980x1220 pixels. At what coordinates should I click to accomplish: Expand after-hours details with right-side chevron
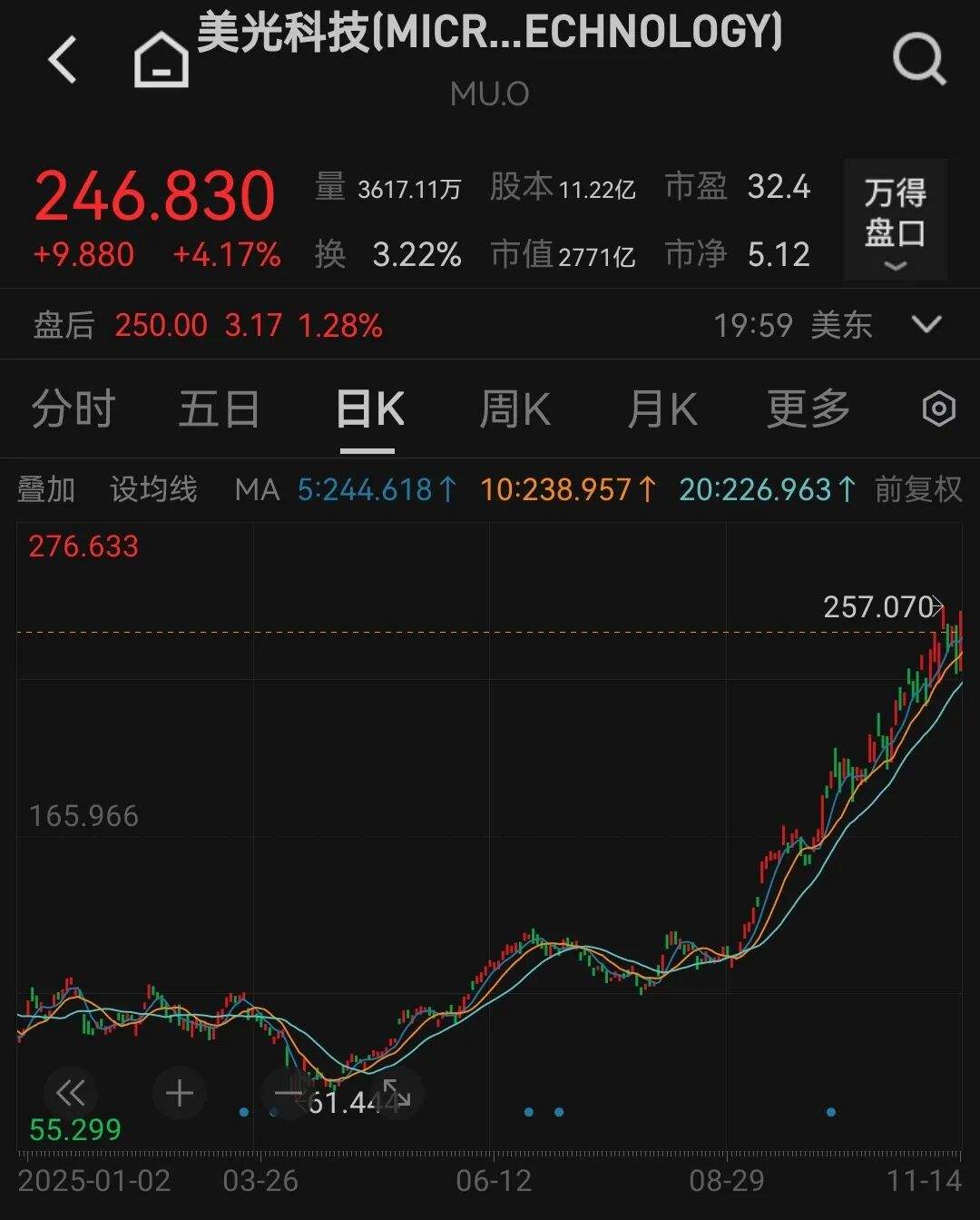coord(925,324)
